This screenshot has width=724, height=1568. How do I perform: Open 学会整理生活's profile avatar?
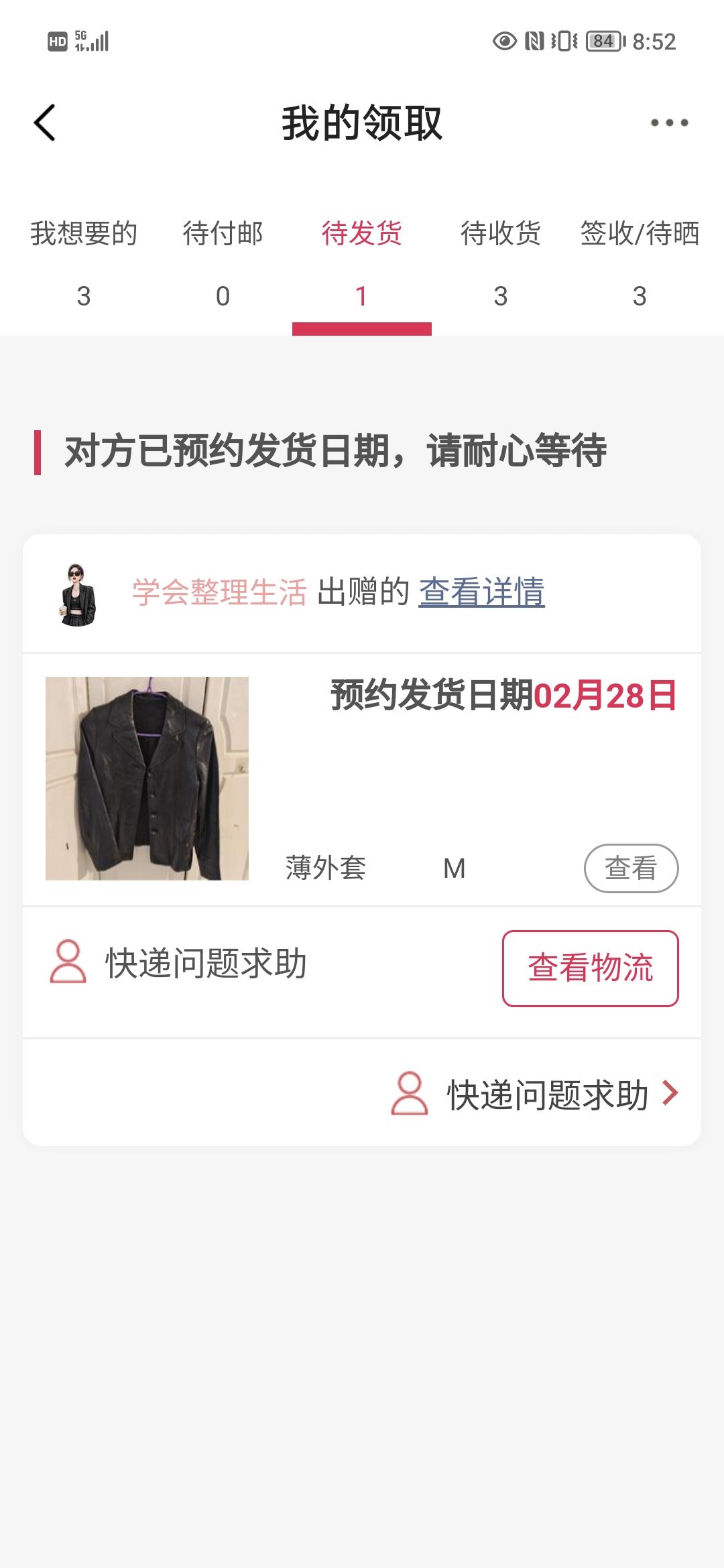coord(78,594)
